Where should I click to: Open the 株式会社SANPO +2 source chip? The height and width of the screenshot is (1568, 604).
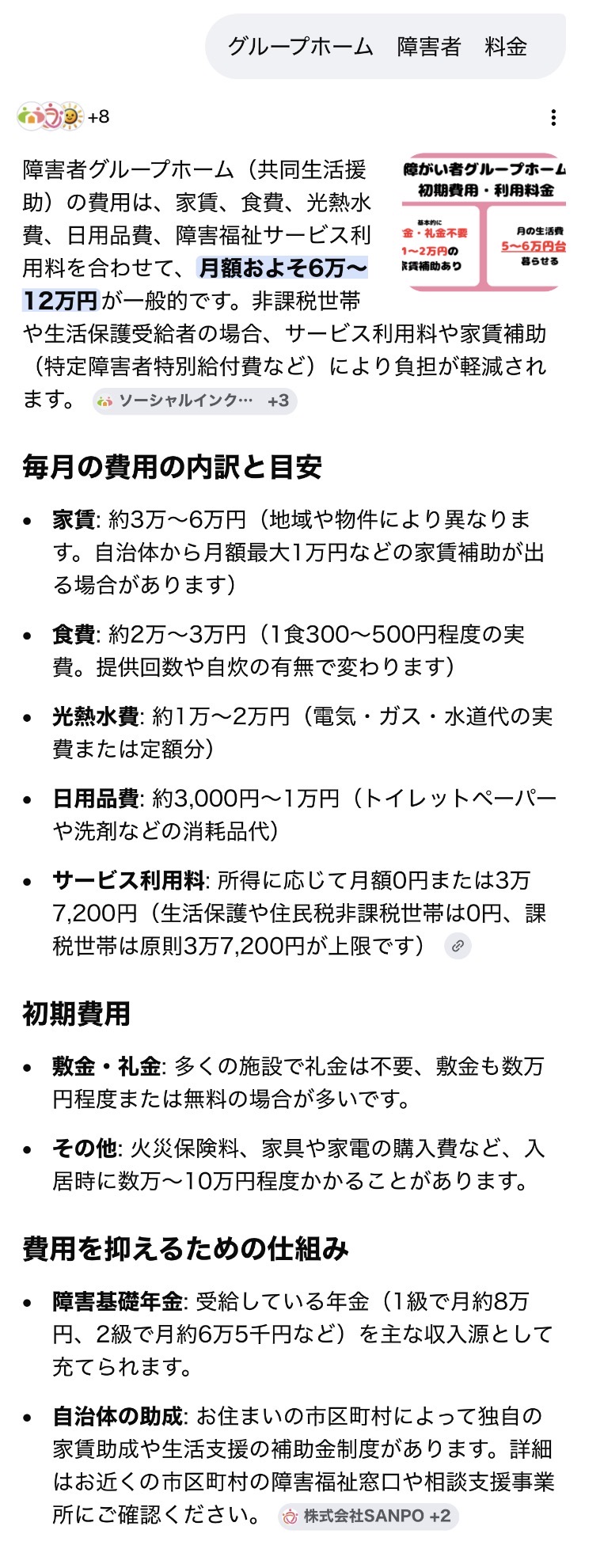[x=369, y=1516]
